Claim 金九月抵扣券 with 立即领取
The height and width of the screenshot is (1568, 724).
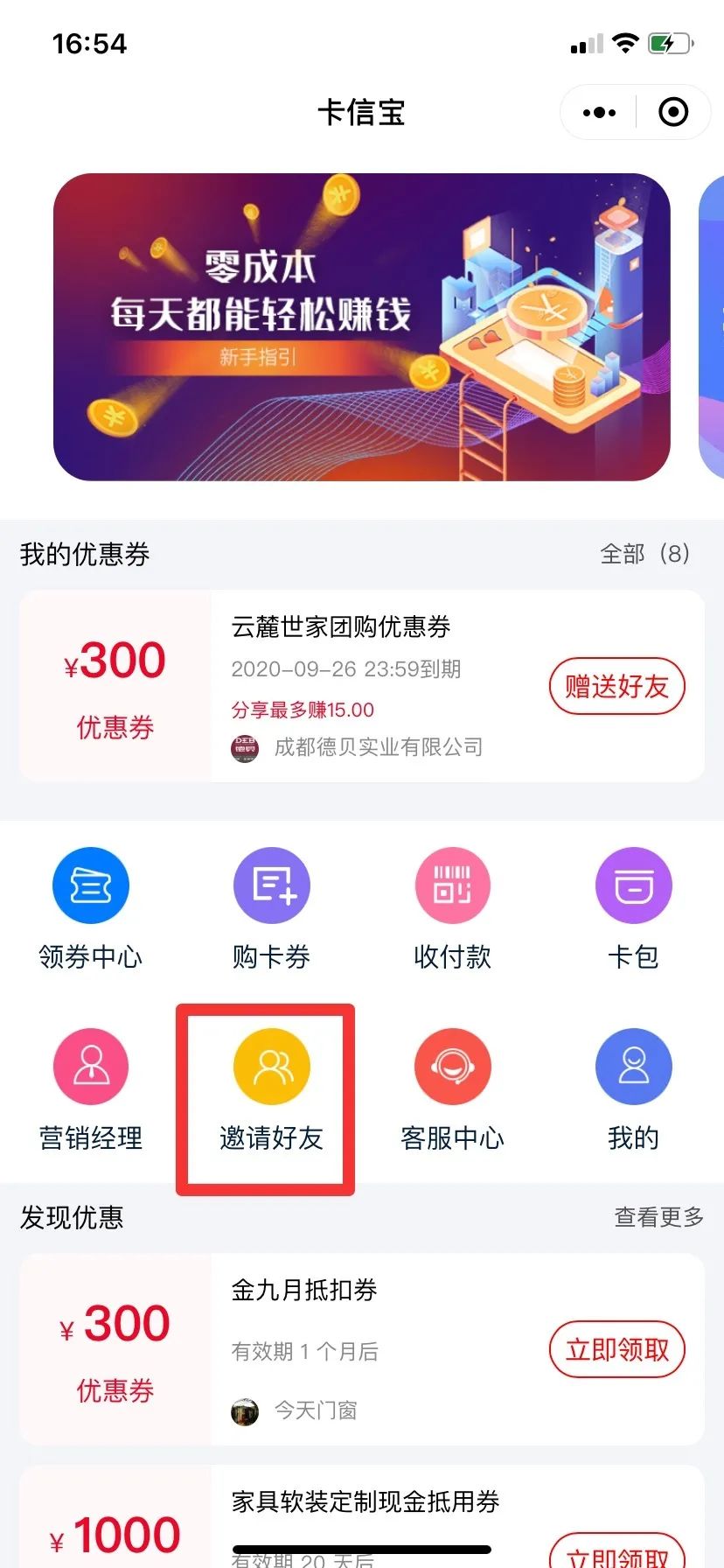pos(617,1349)
